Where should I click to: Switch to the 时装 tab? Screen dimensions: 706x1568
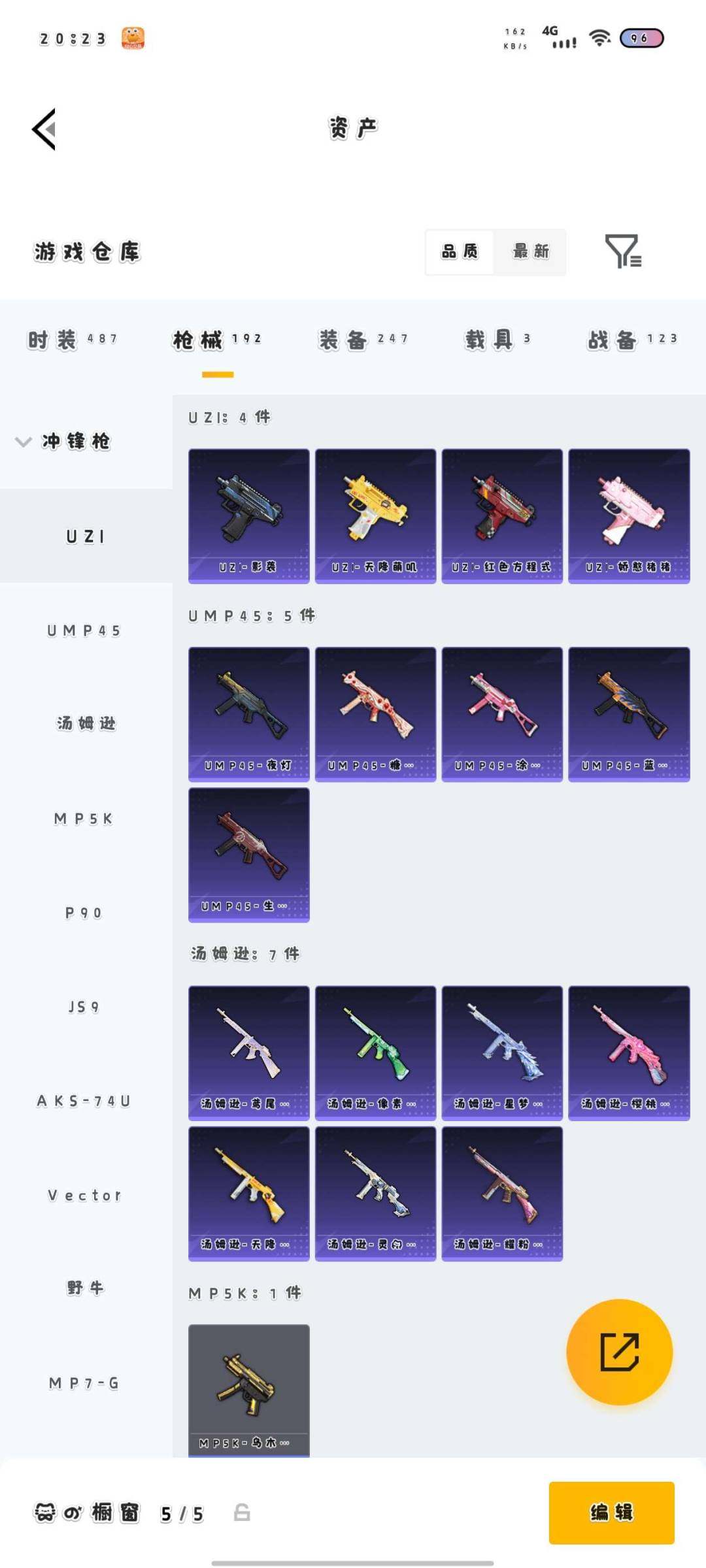click(x=72, y=339)
